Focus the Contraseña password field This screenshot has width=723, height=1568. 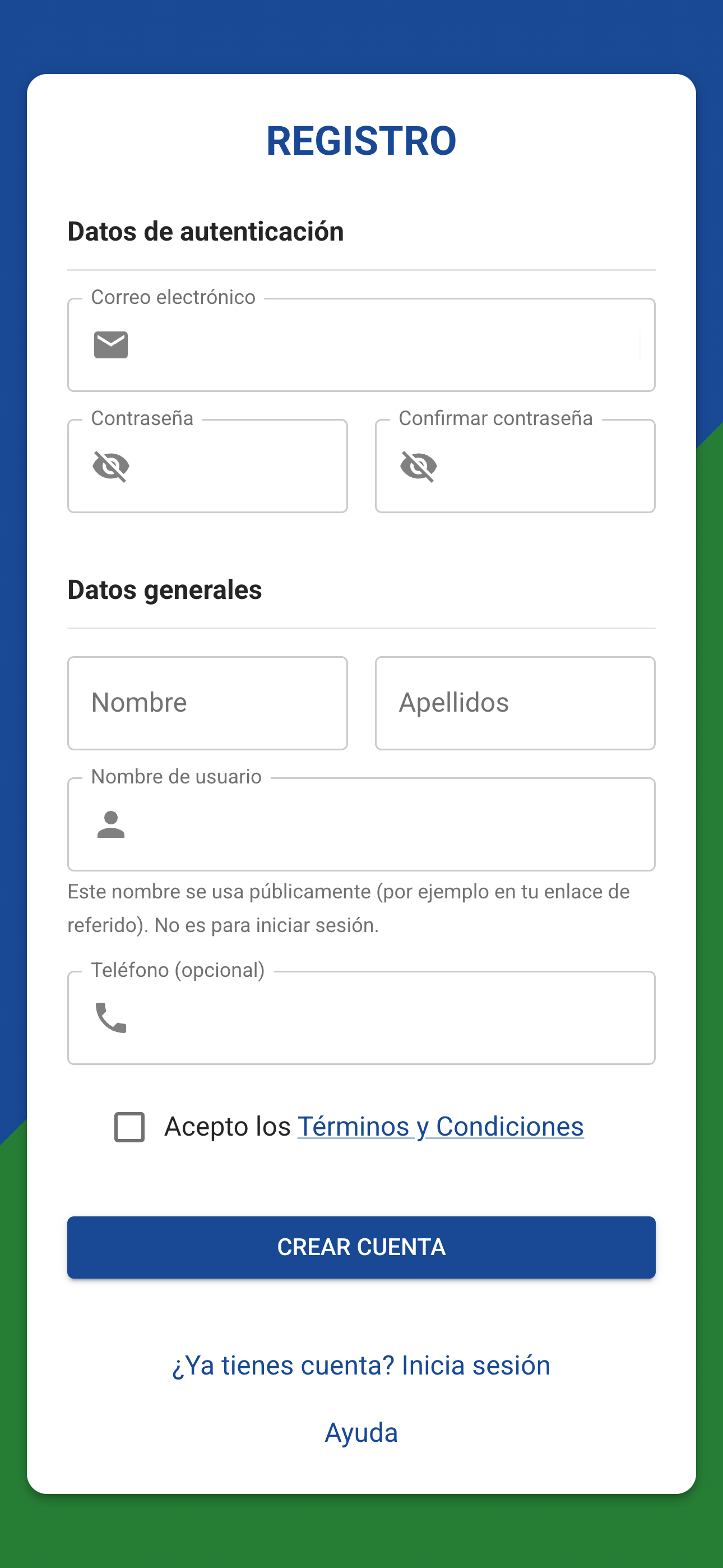point(237,466)
